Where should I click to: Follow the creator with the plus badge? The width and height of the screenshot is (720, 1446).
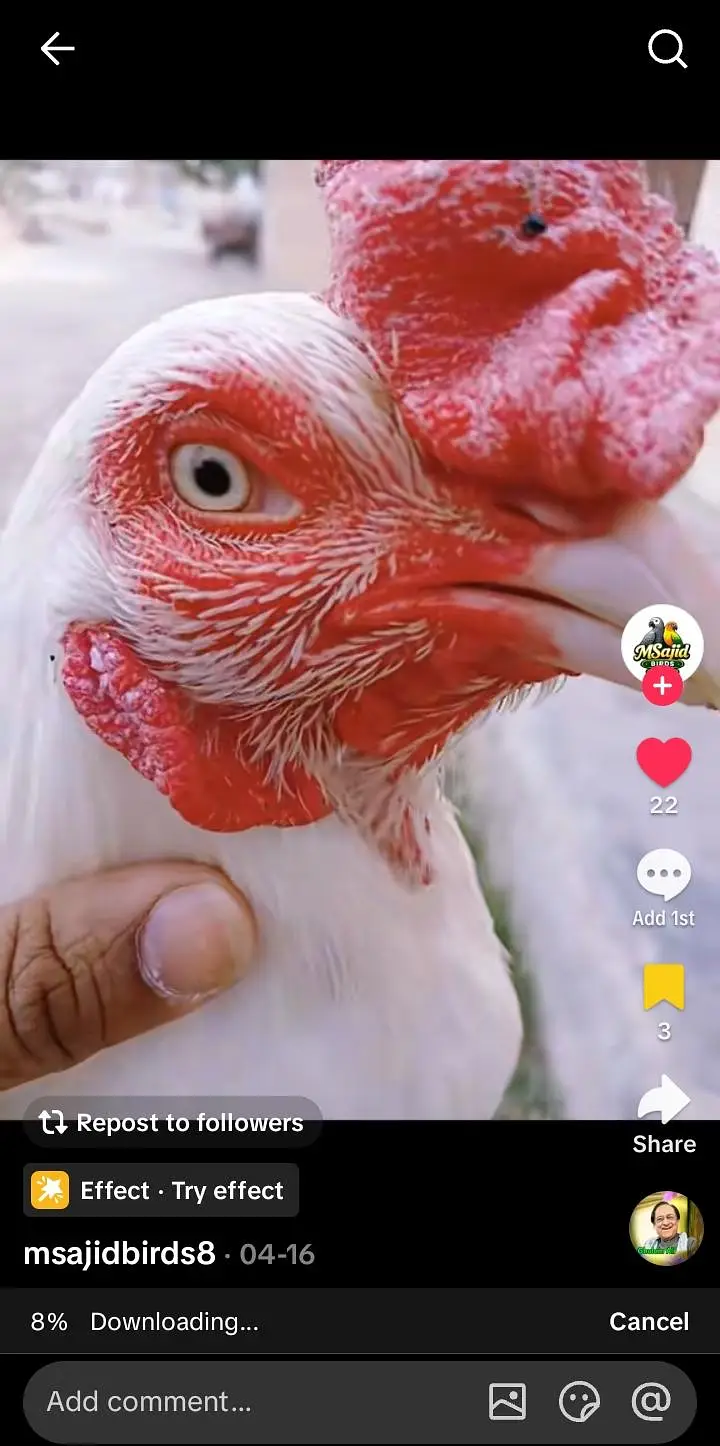click(662, 687)
